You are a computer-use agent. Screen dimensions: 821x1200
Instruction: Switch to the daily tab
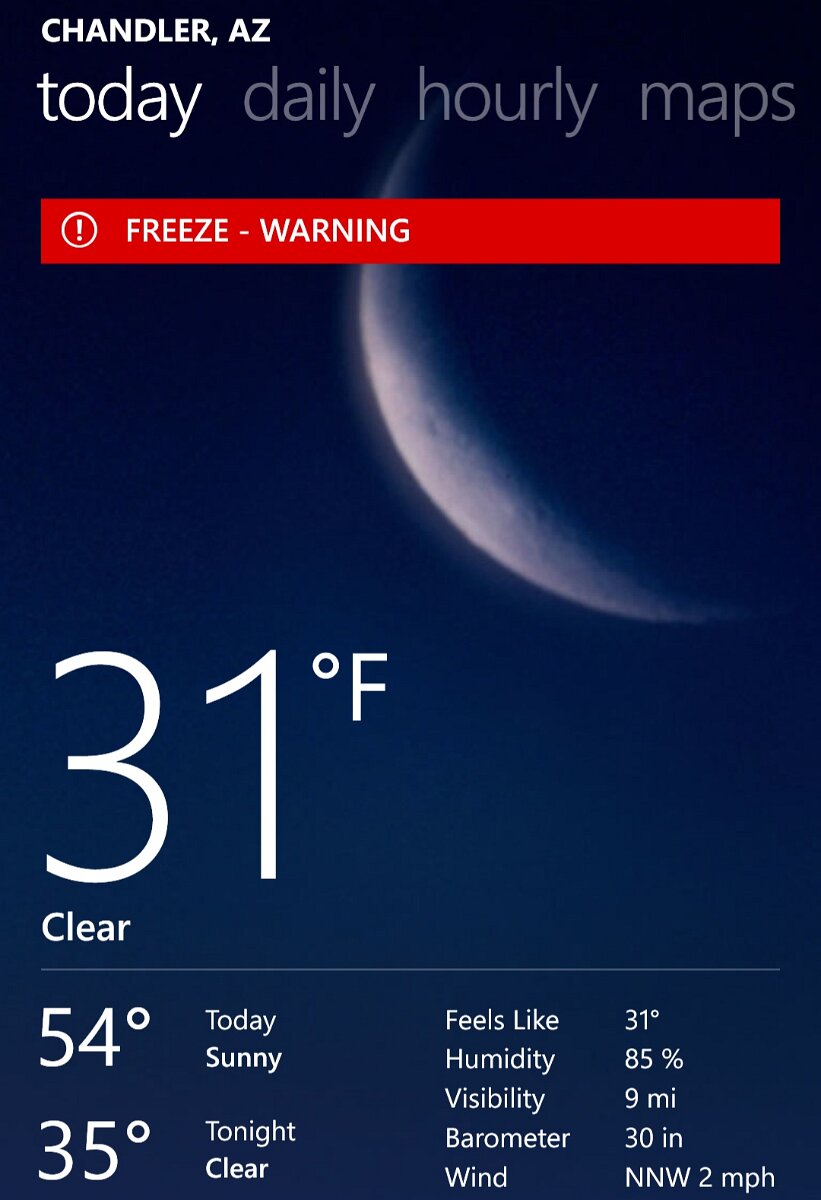pyautogui.click(x=308, y=98)
